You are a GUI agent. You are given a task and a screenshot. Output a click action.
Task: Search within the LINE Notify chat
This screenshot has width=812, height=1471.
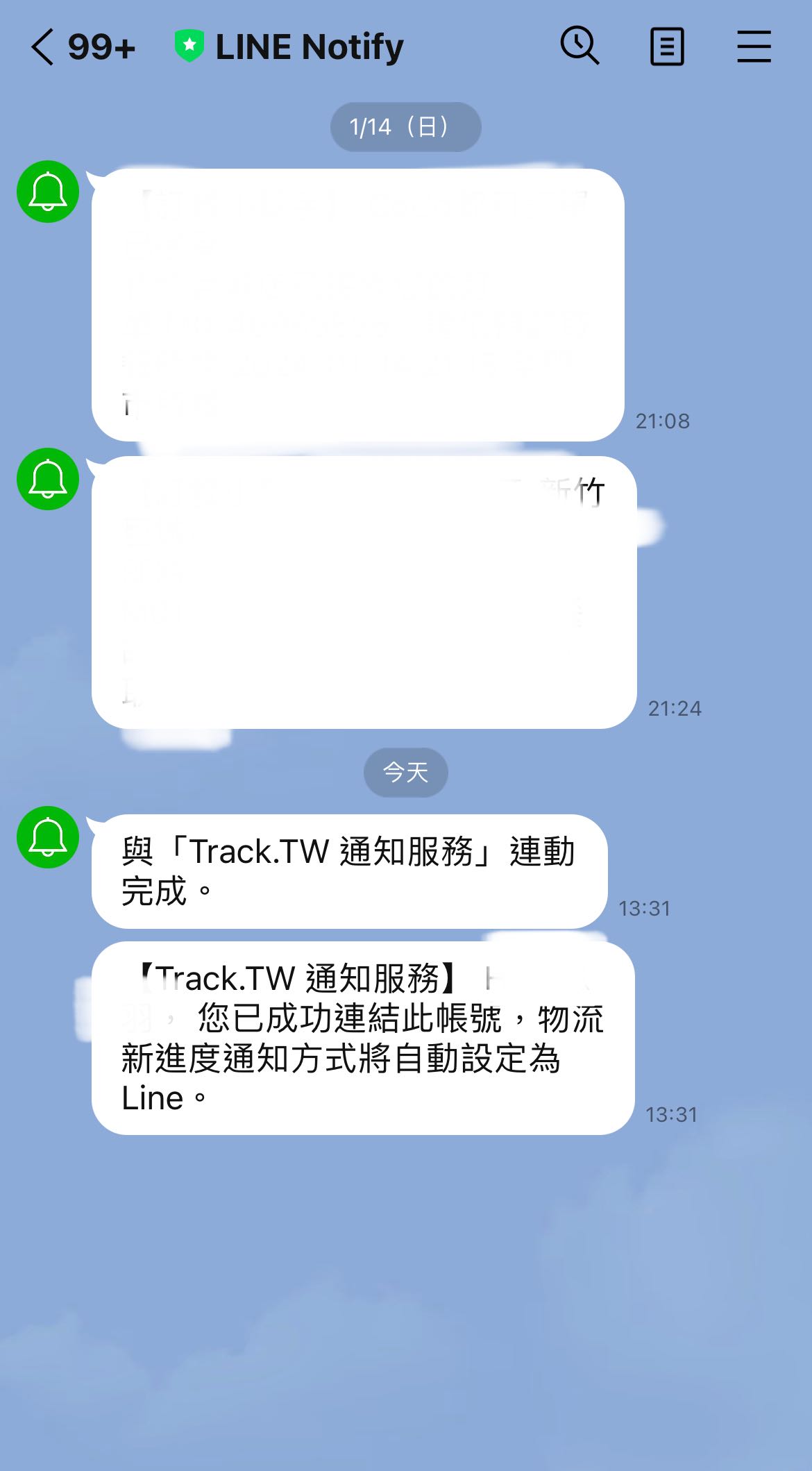pyautogui.click(x=580, y=46)
